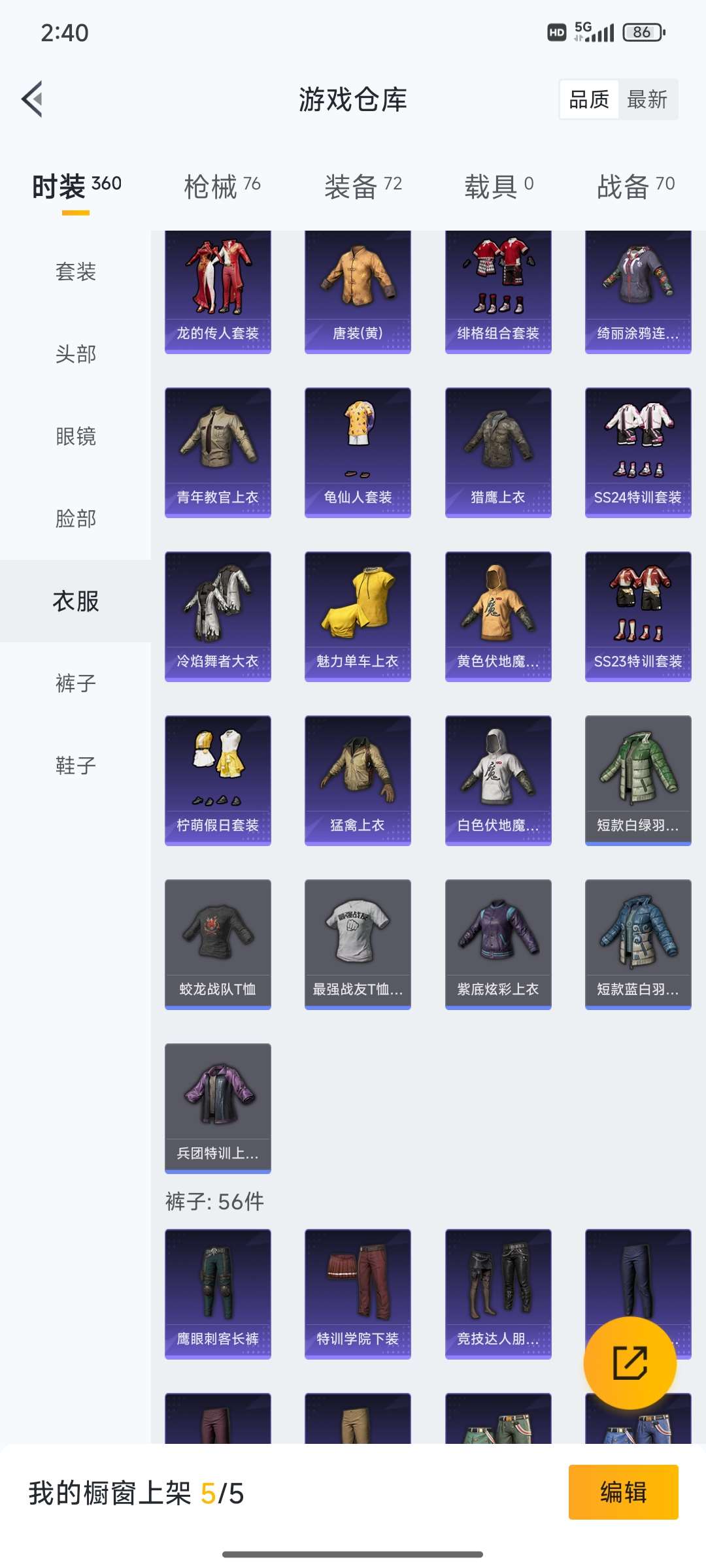Screen dimensions: 706x1568
Task: Open the 战备 tab
Action: [x=635, y=187]
